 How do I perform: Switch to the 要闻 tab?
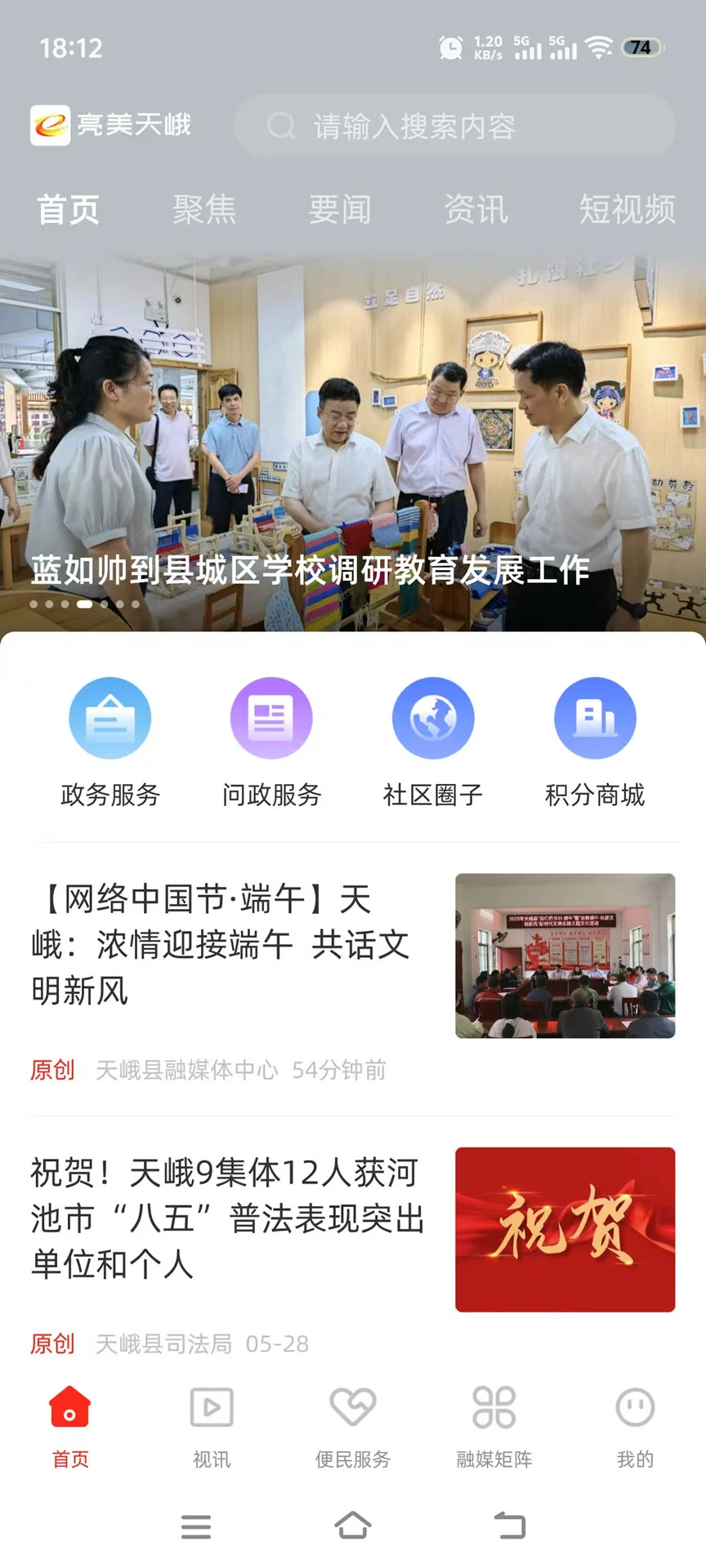click(x=341, y=209)
